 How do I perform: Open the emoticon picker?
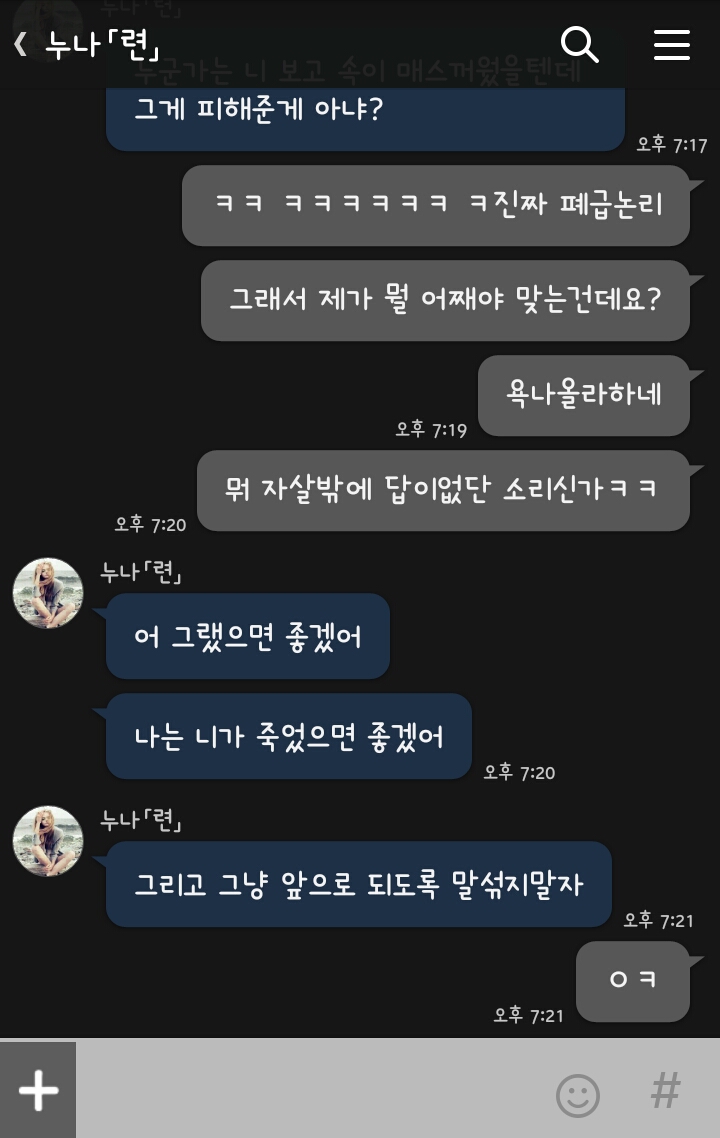coord(578,1095)
